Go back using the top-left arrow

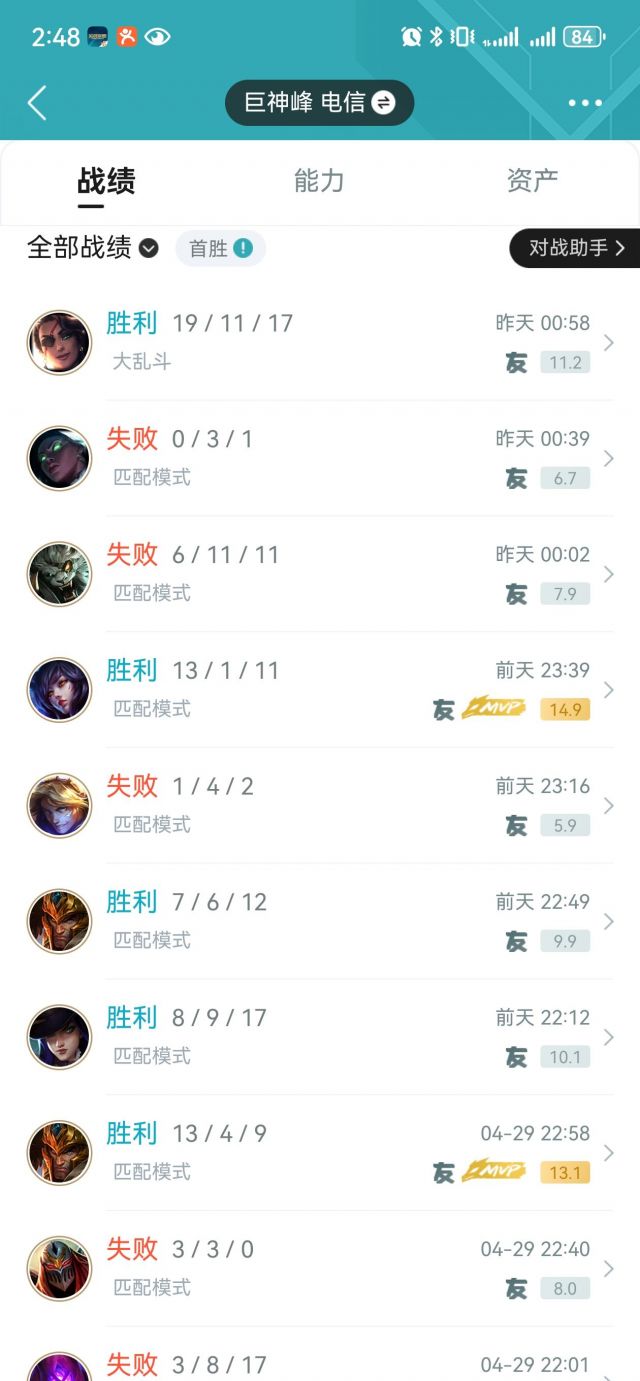click(37, 103)
